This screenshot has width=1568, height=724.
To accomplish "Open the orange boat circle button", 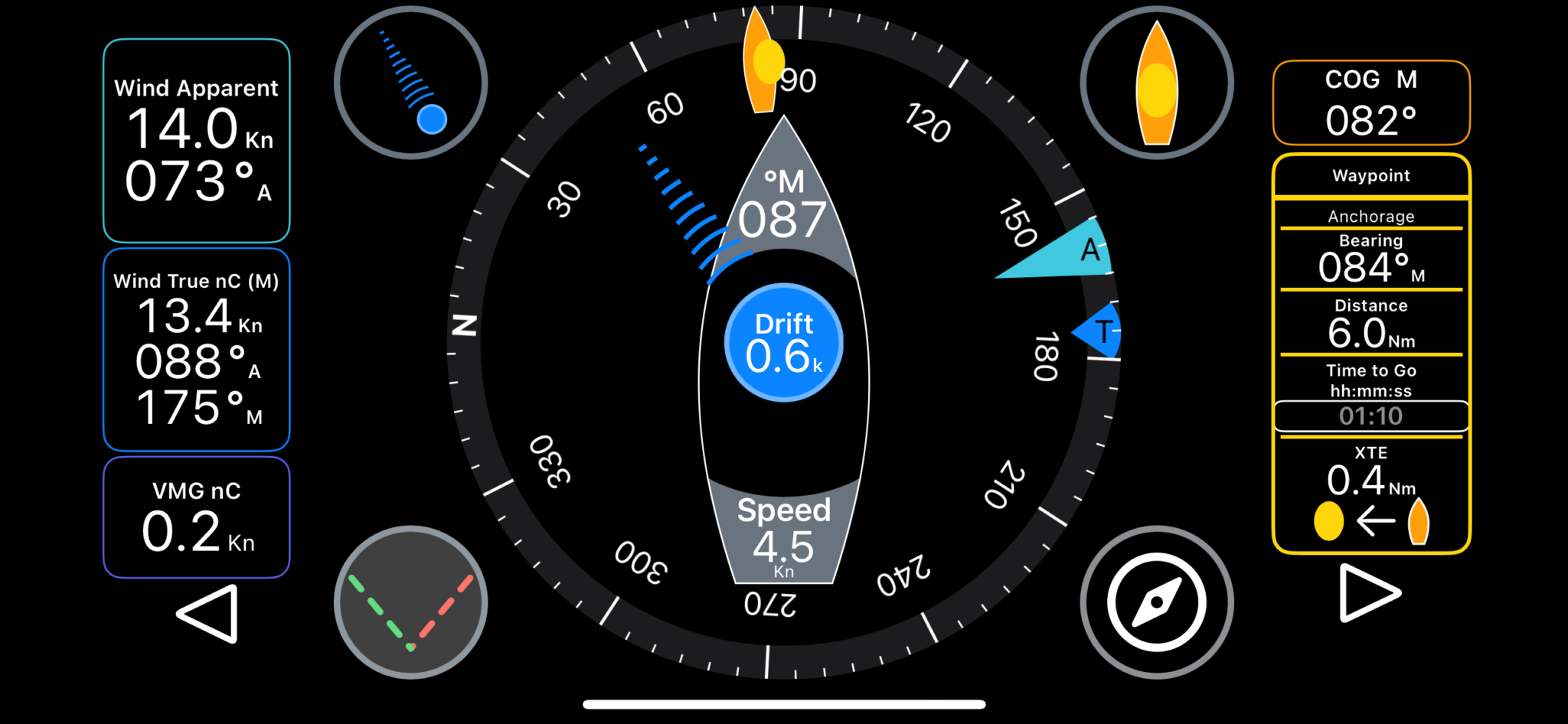I will 1156,83.
